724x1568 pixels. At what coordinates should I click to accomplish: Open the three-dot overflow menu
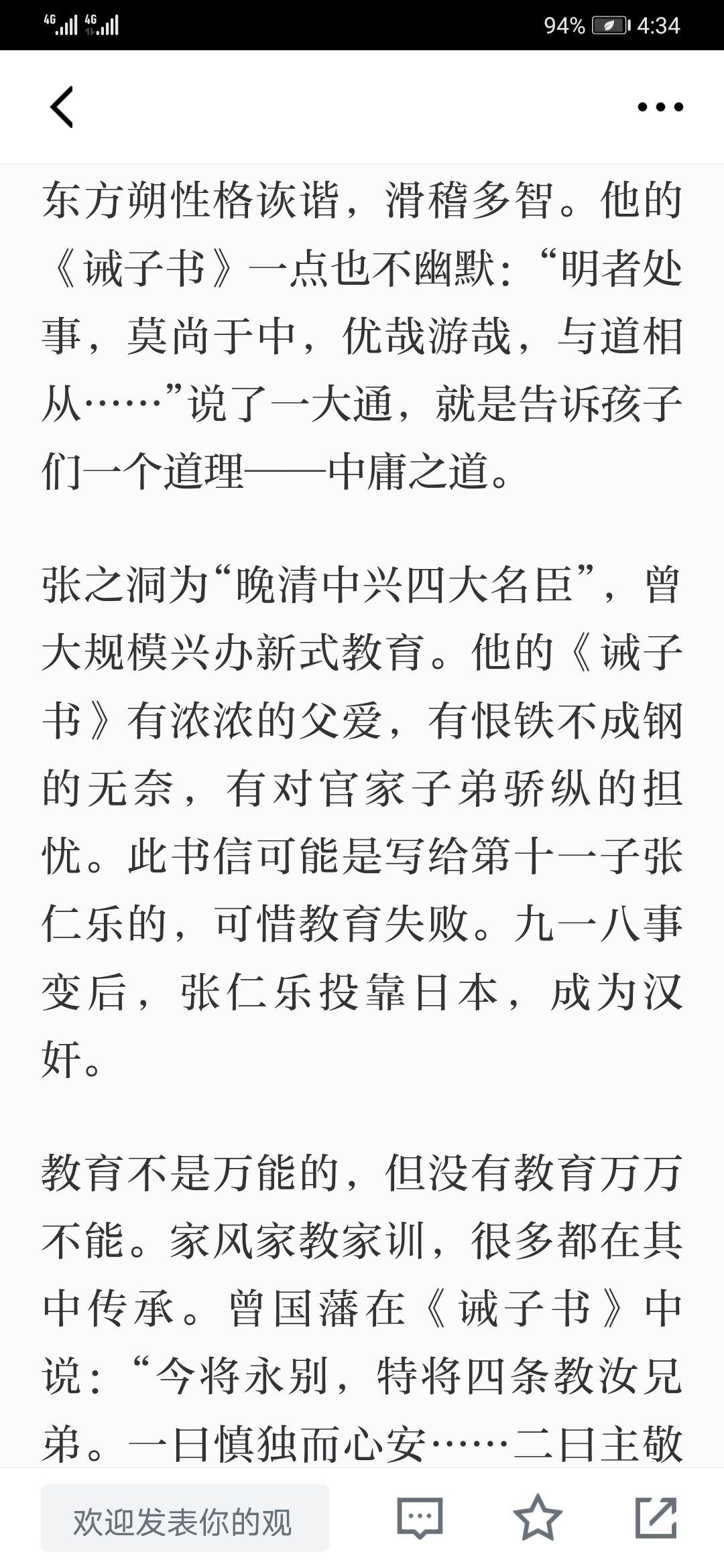click(660, 107)
